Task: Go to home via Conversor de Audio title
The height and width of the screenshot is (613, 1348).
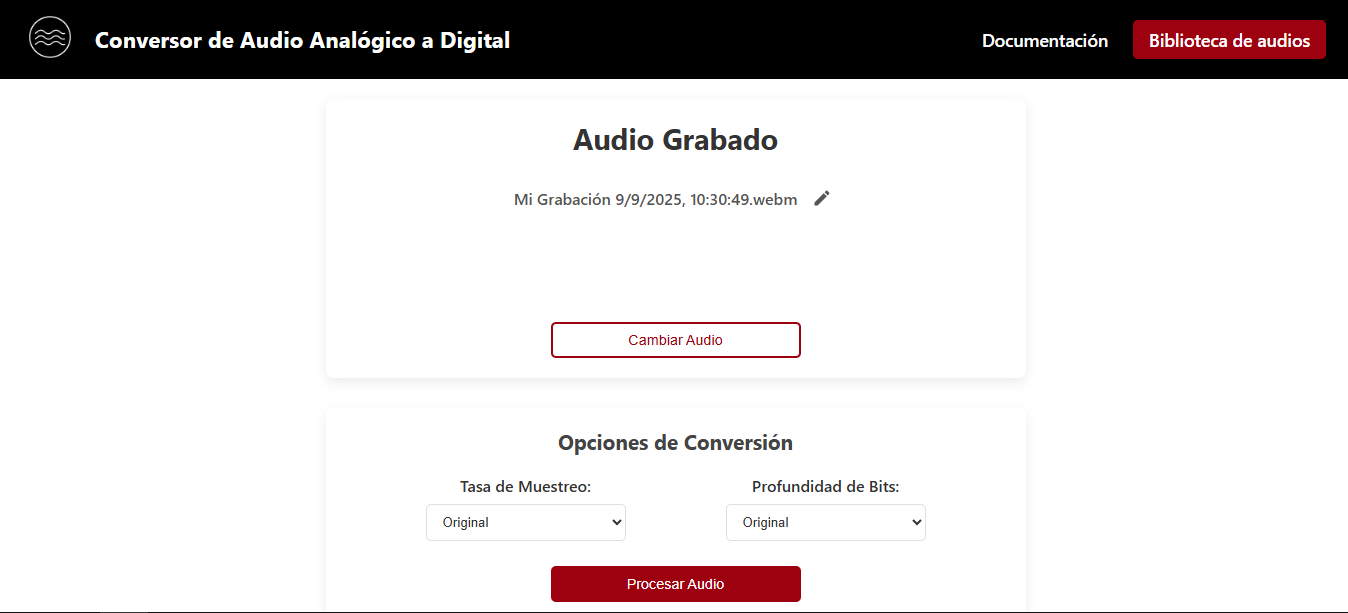Action: (x=302, y=41)
